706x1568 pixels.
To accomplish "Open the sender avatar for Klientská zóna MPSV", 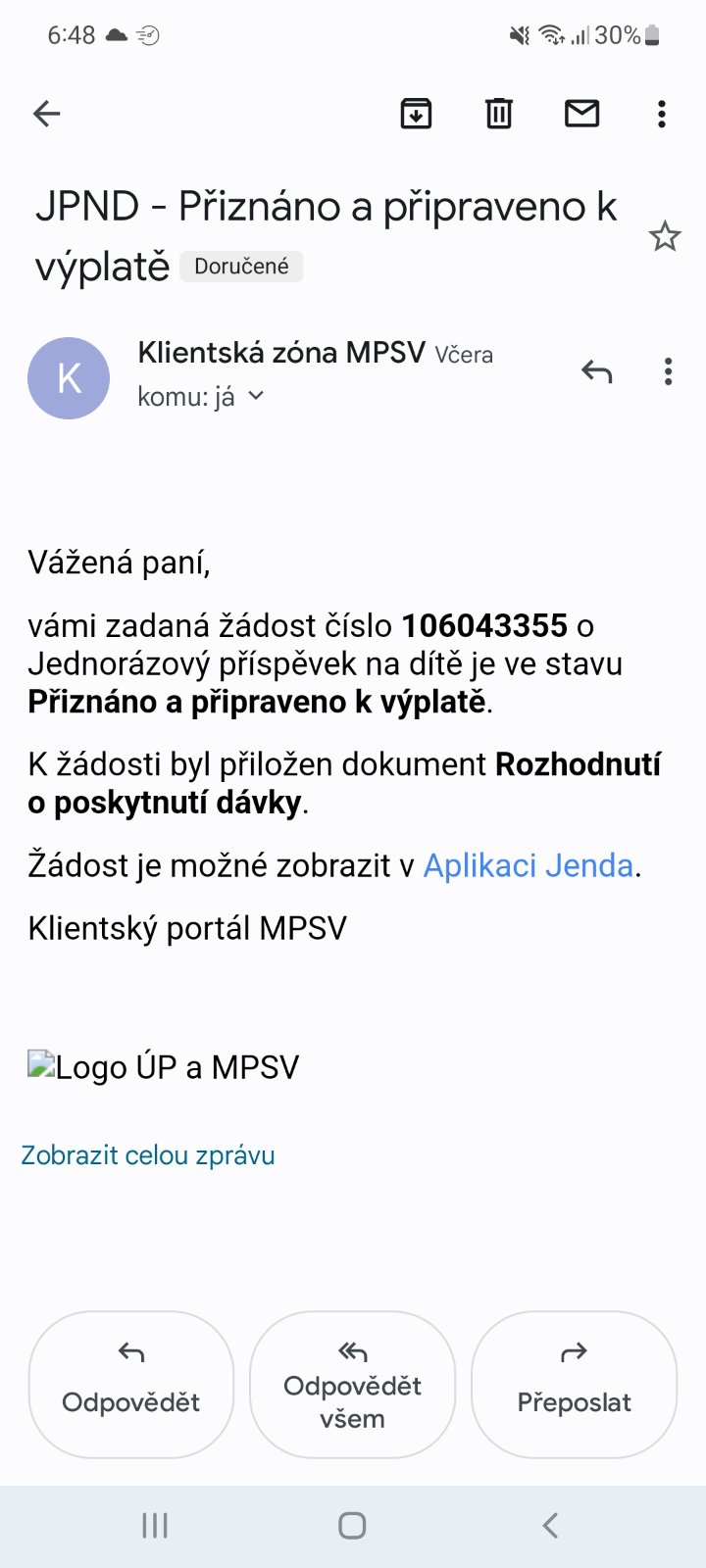I will [x=69, y=378].
